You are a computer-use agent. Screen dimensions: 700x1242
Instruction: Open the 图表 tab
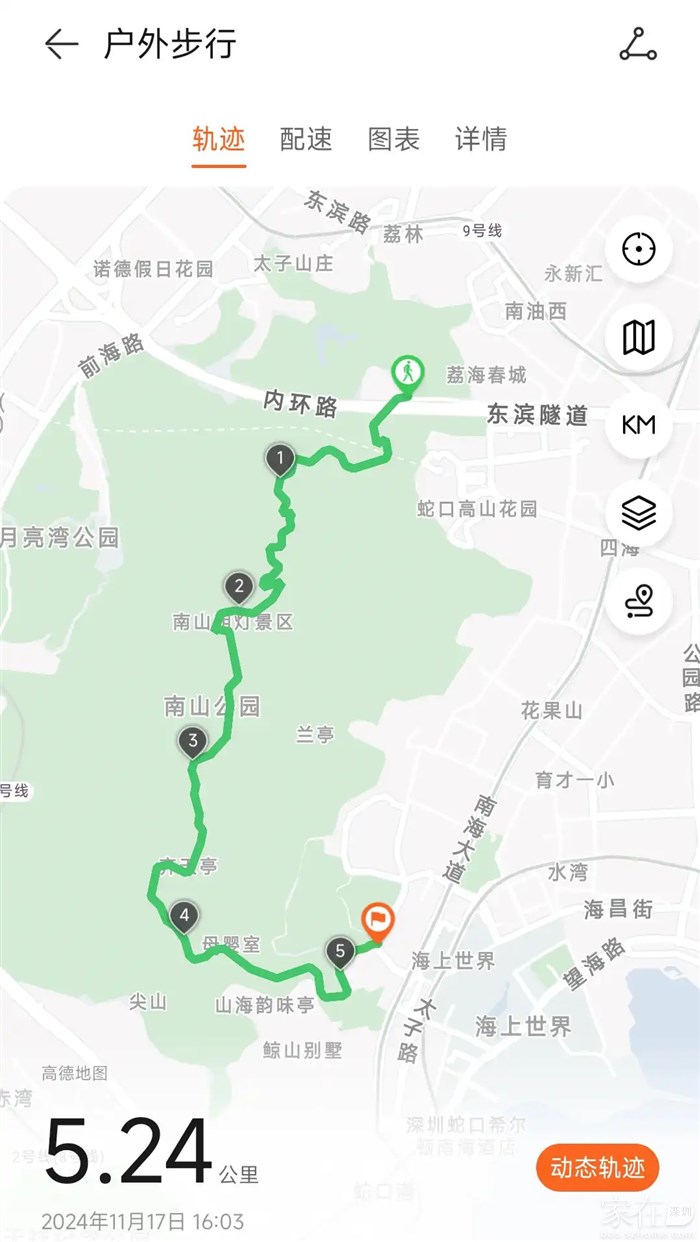point(393,139)
